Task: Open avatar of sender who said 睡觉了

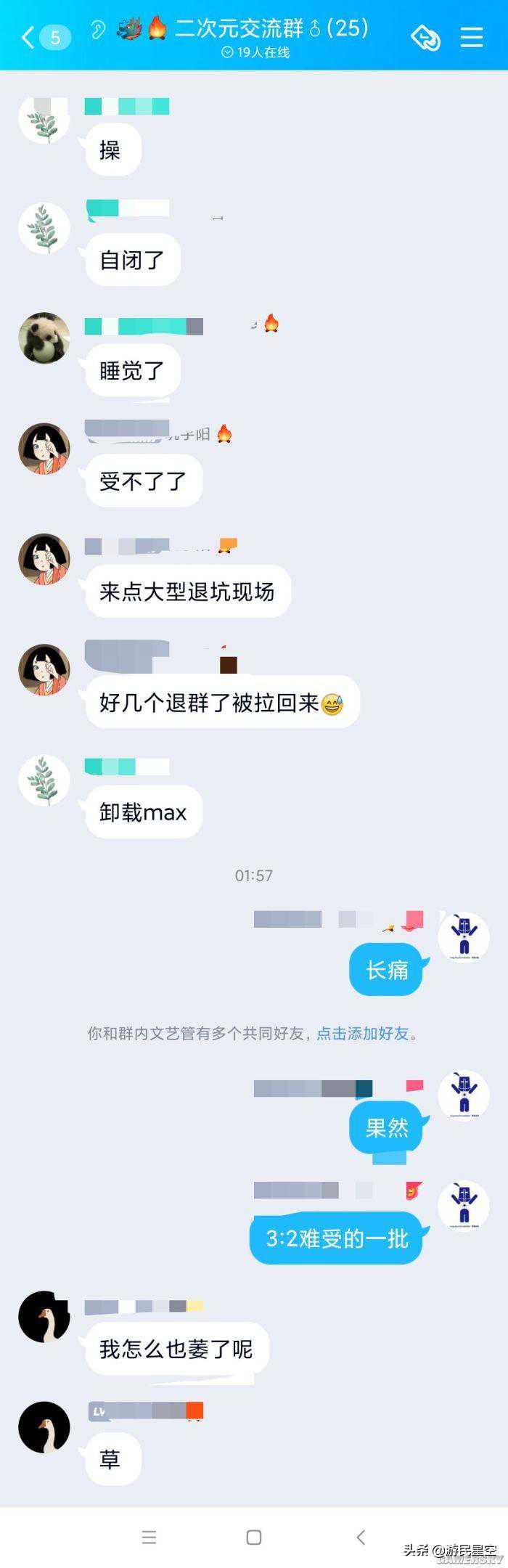Action: click(44, 338)
